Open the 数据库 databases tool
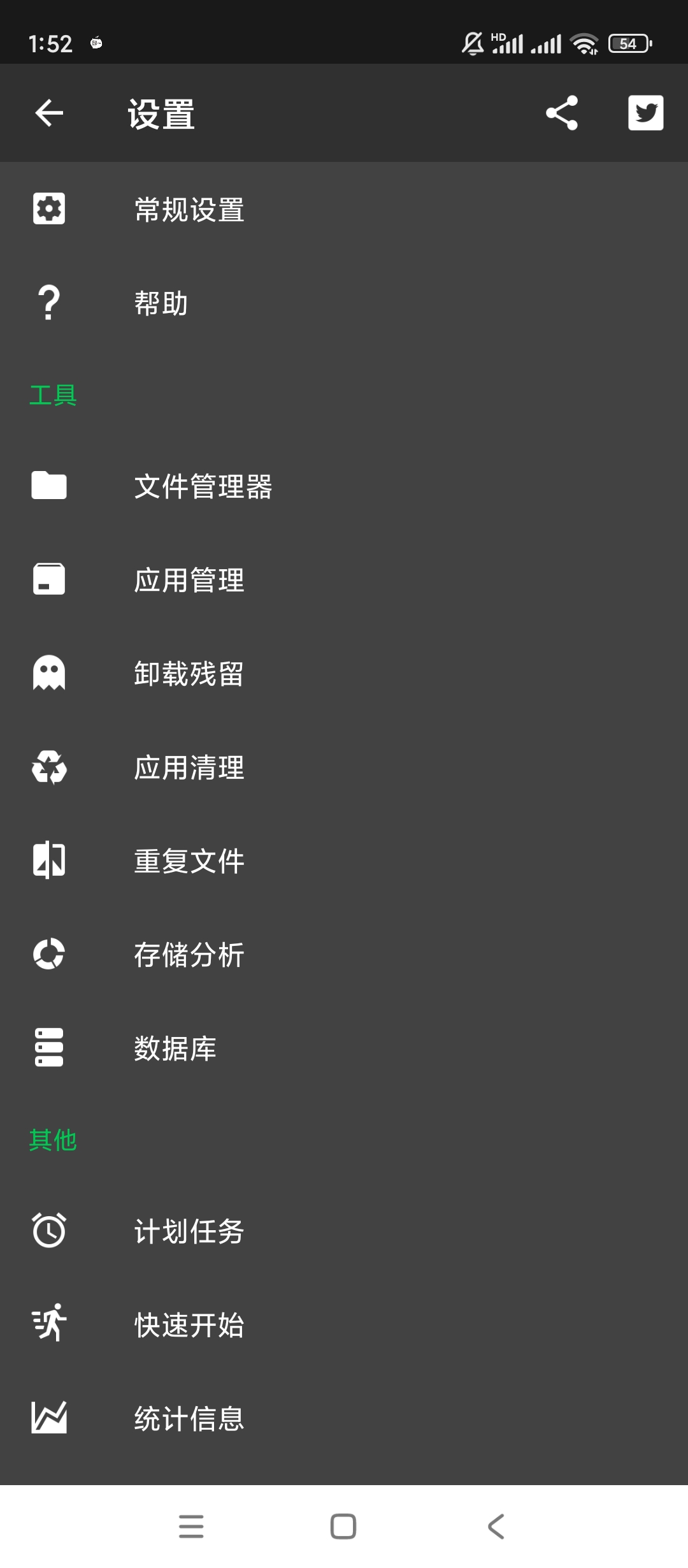The image size is (688, 1568). [x=175, y=1049]
